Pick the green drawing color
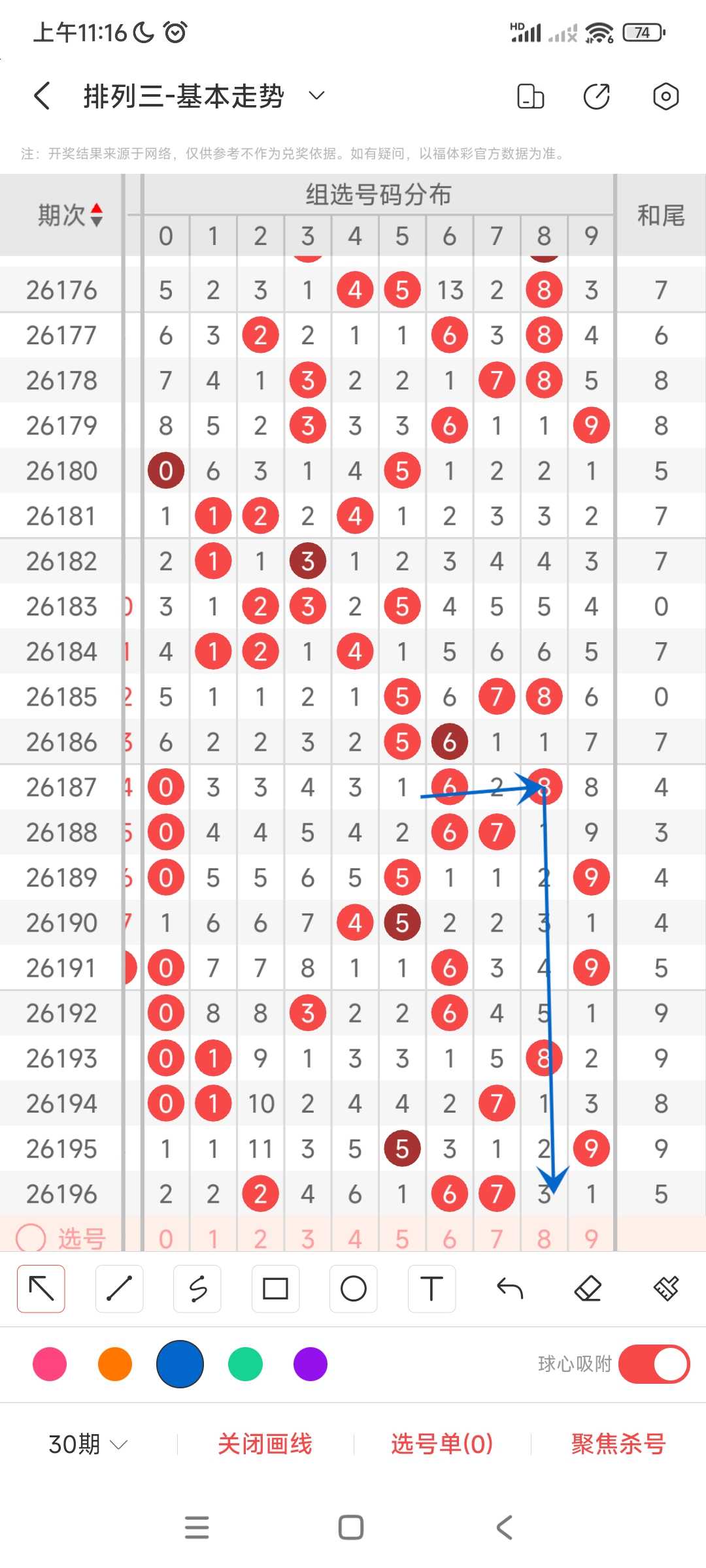Viewport: 706px width, 1568px height. click(x=245, y=1364)
